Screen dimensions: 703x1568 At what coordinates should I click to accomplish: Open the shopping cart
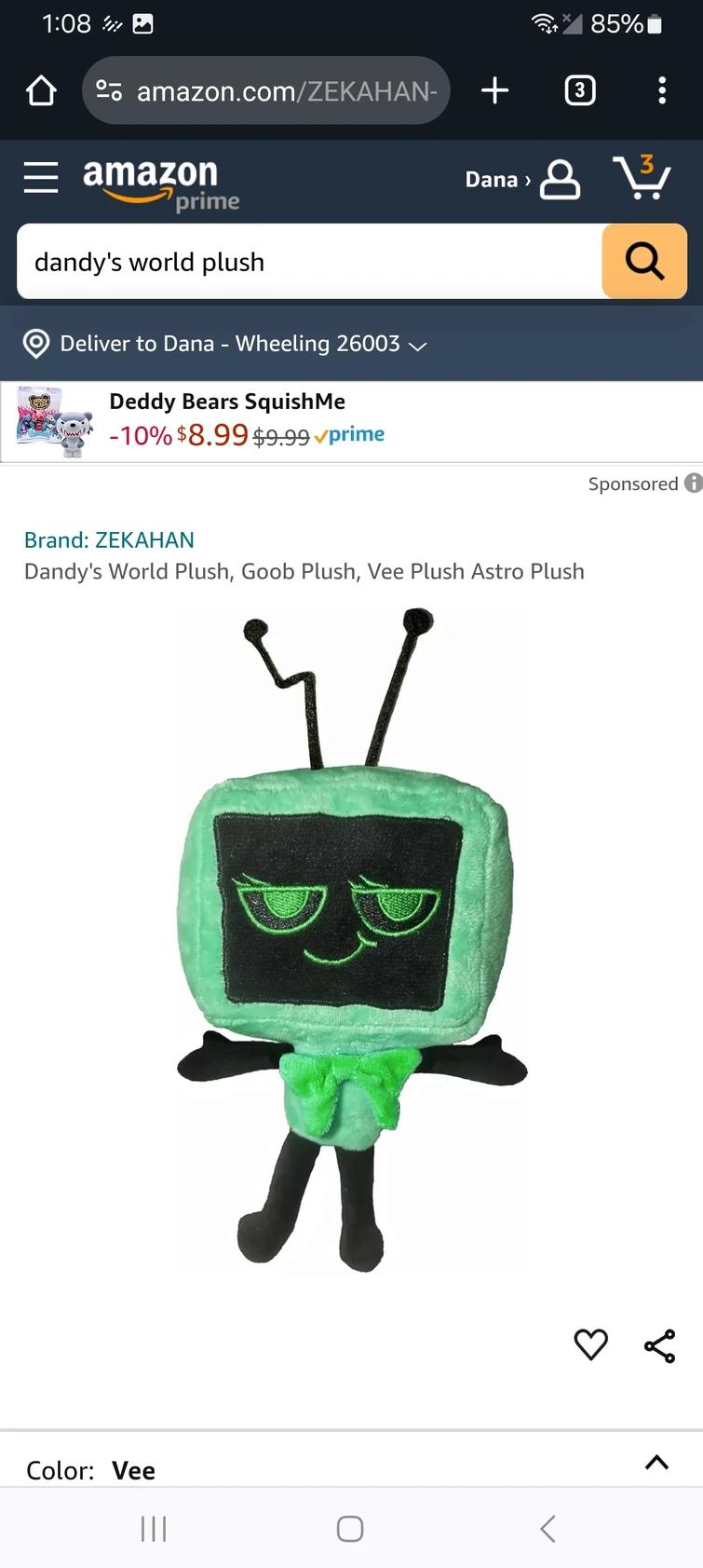pos(642,177)
